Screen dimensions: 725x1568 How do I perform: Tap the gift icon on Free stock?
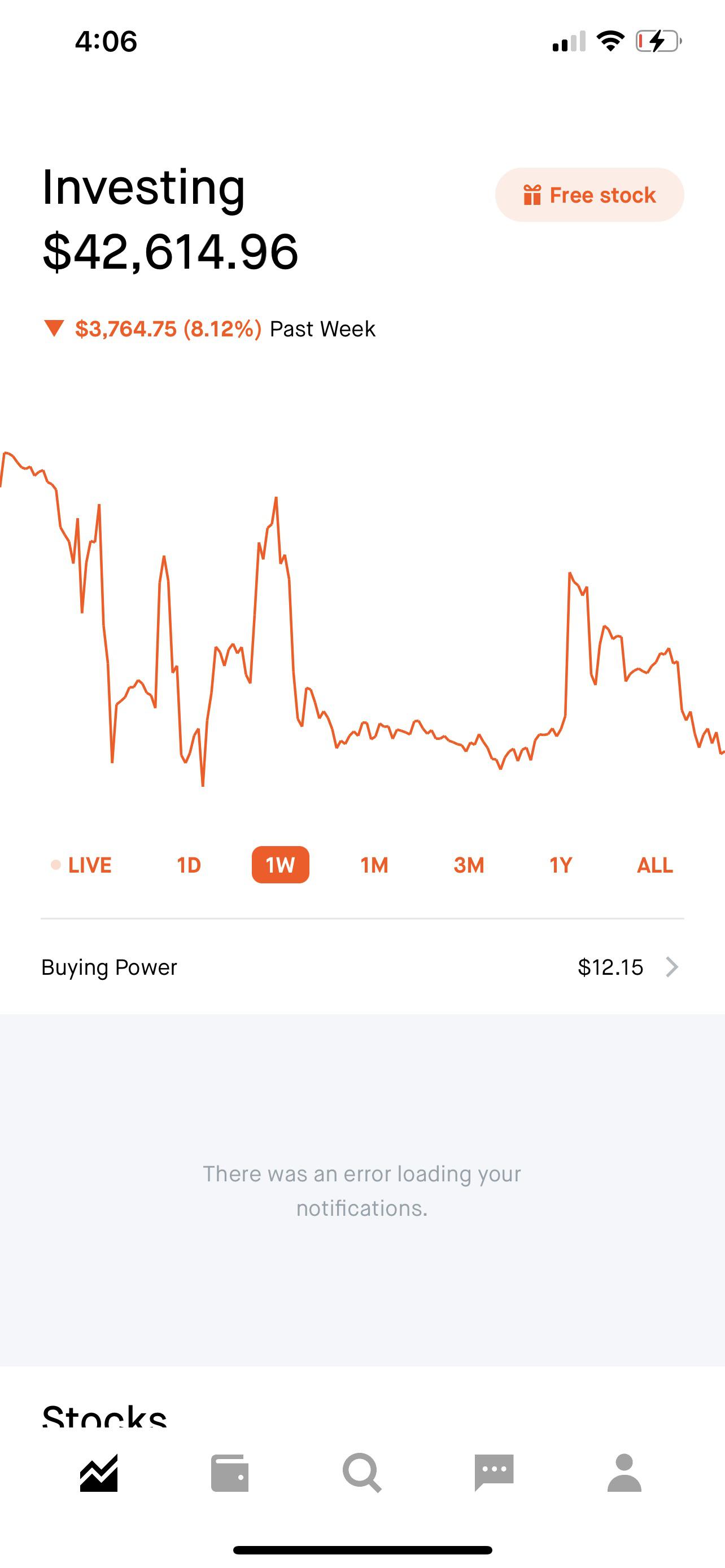531,195
